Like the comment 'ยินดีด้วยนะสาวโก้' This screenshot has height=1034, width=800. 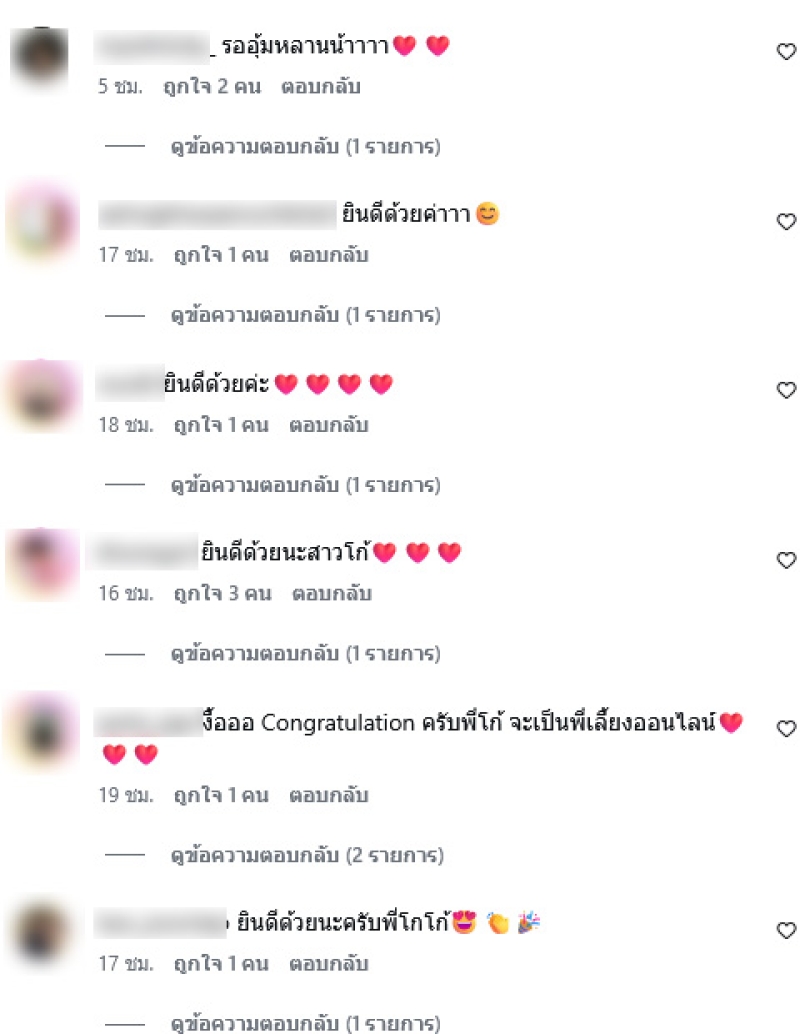click(786, 560)
